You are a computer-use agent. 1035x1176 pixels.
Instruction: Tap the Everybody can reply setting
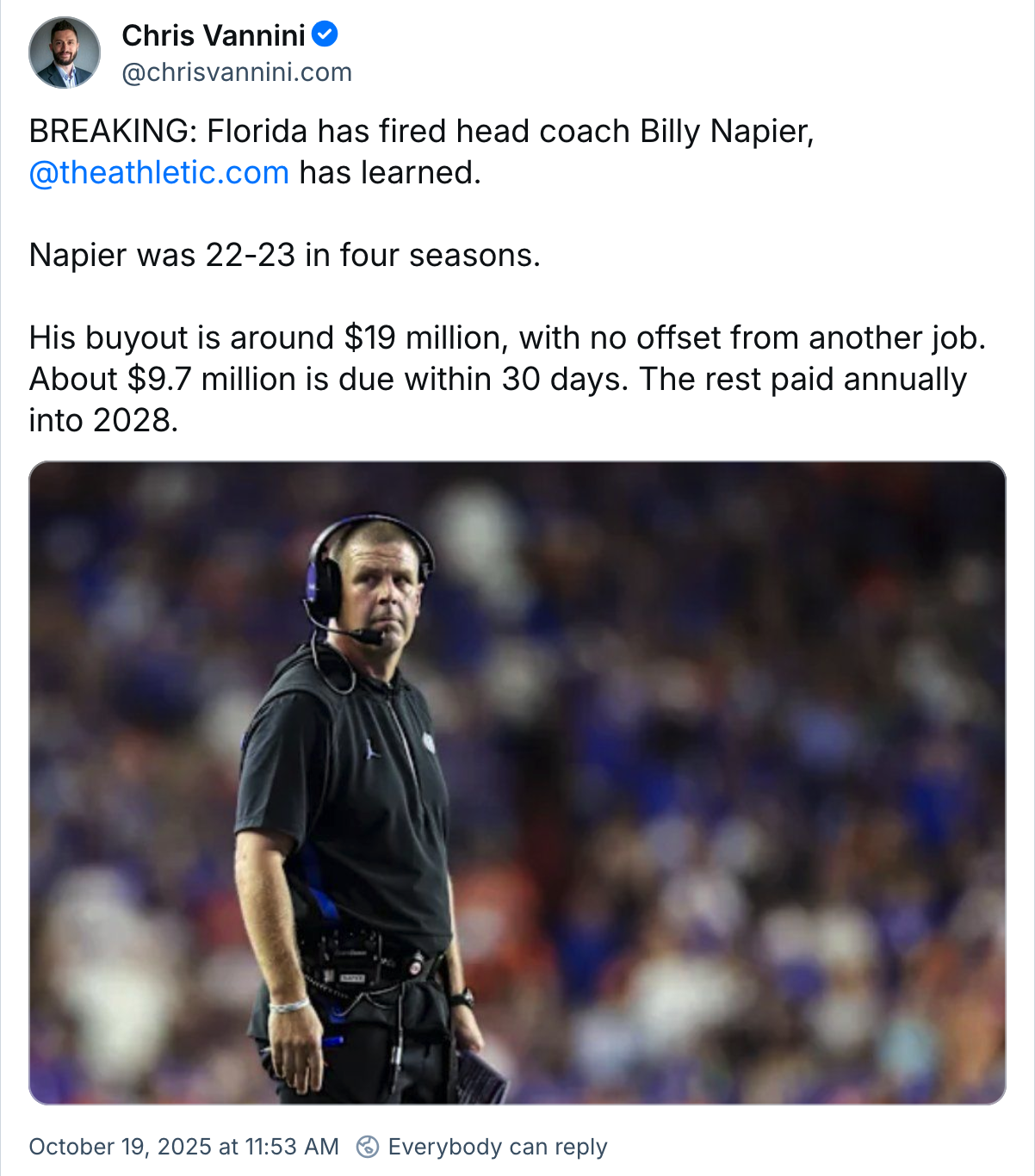[x=497, y=1147]
